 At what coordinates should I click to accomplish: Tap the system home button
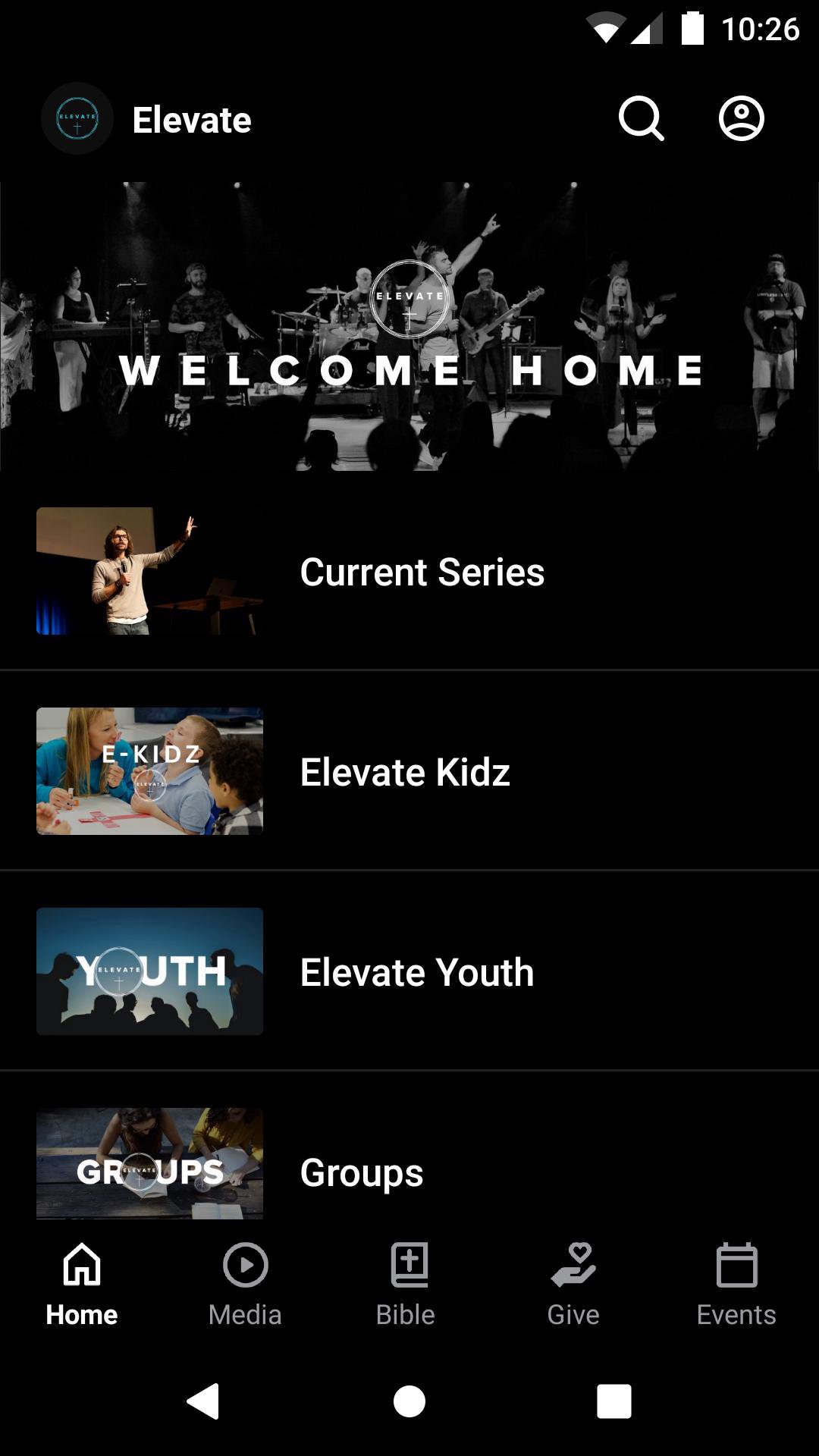coord(409,1401)
